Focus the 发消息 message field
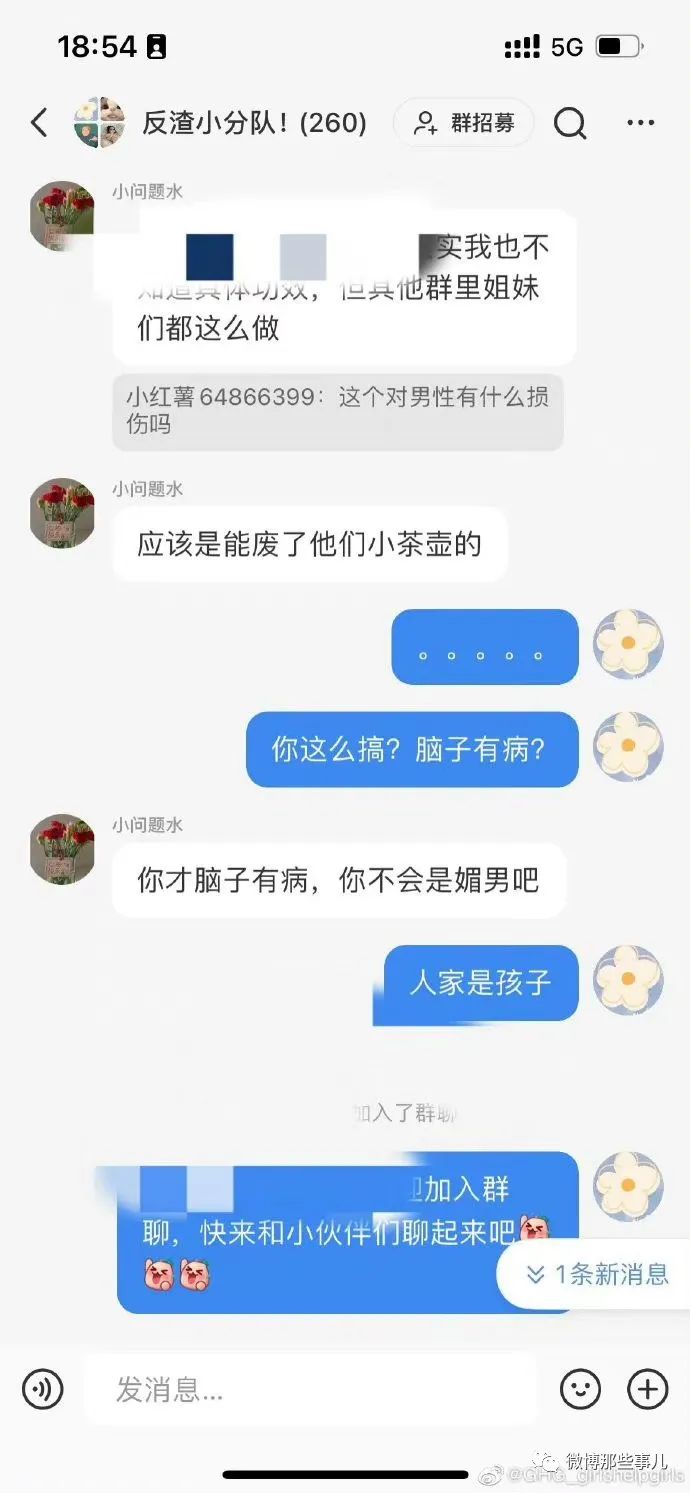Image resolution: width=690 pixels, height=1493 pixels. pyautogui.click(x=310, y=1389)
